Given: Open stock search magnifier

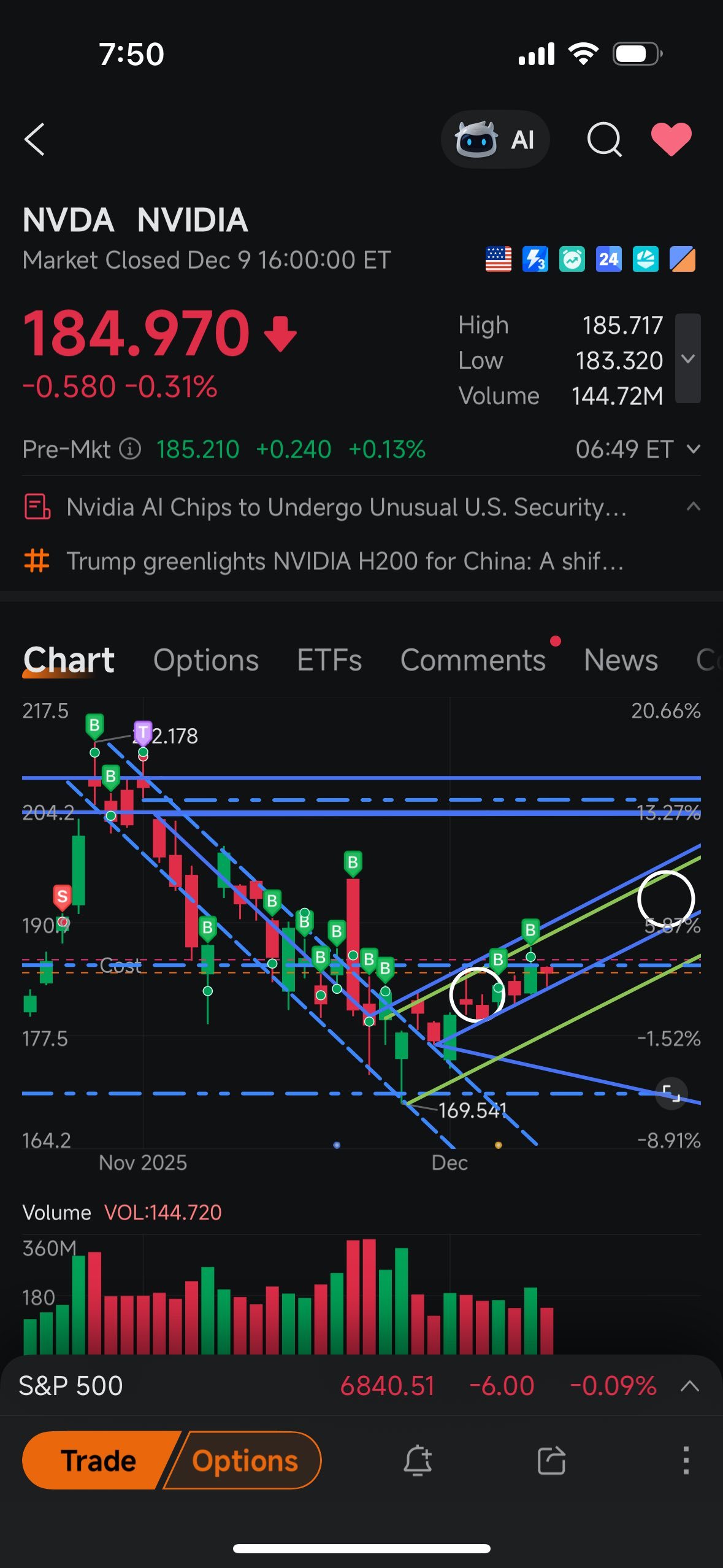Looking at the screenshot, I should pyautogui.click(x=605, y=139).
